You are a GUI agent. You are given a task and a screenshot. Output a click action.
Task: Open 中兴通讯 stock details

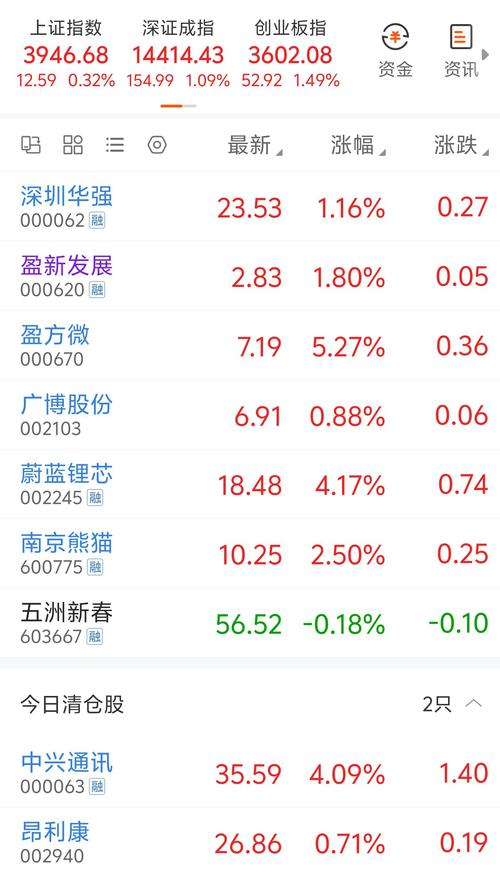coord(250,773)
